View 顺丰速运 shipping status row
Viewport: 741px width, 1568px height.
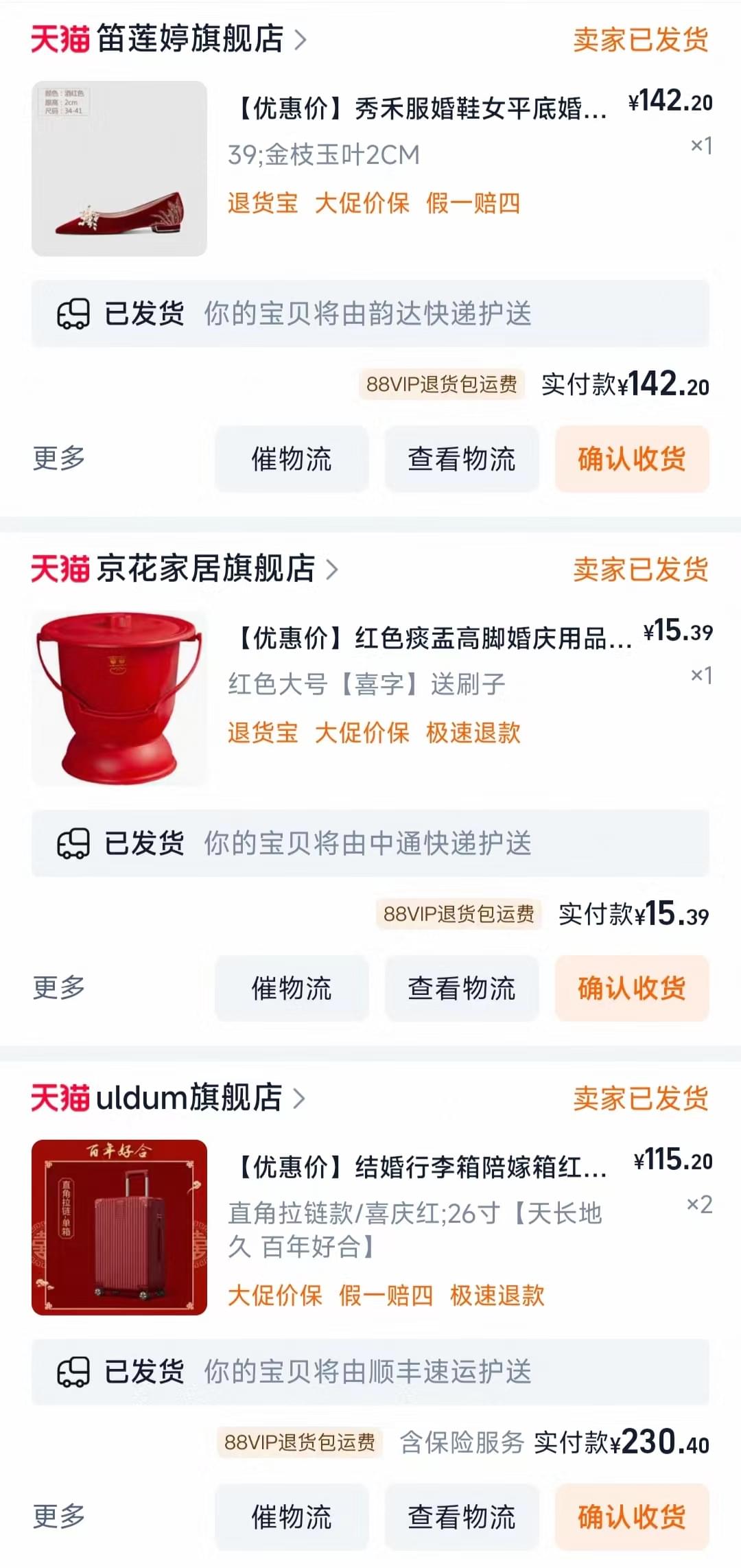tap(370, 1372)
